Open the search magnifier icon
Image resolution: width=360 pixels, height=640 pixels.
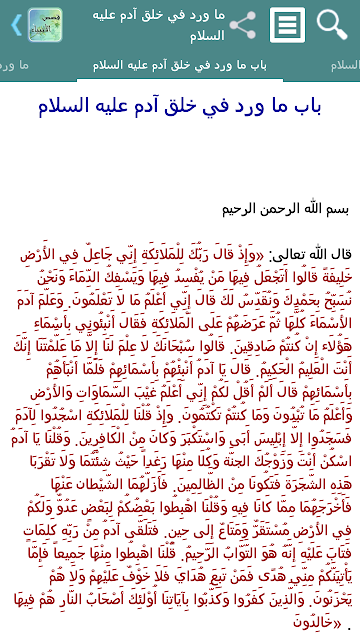[x=332, y=25]
